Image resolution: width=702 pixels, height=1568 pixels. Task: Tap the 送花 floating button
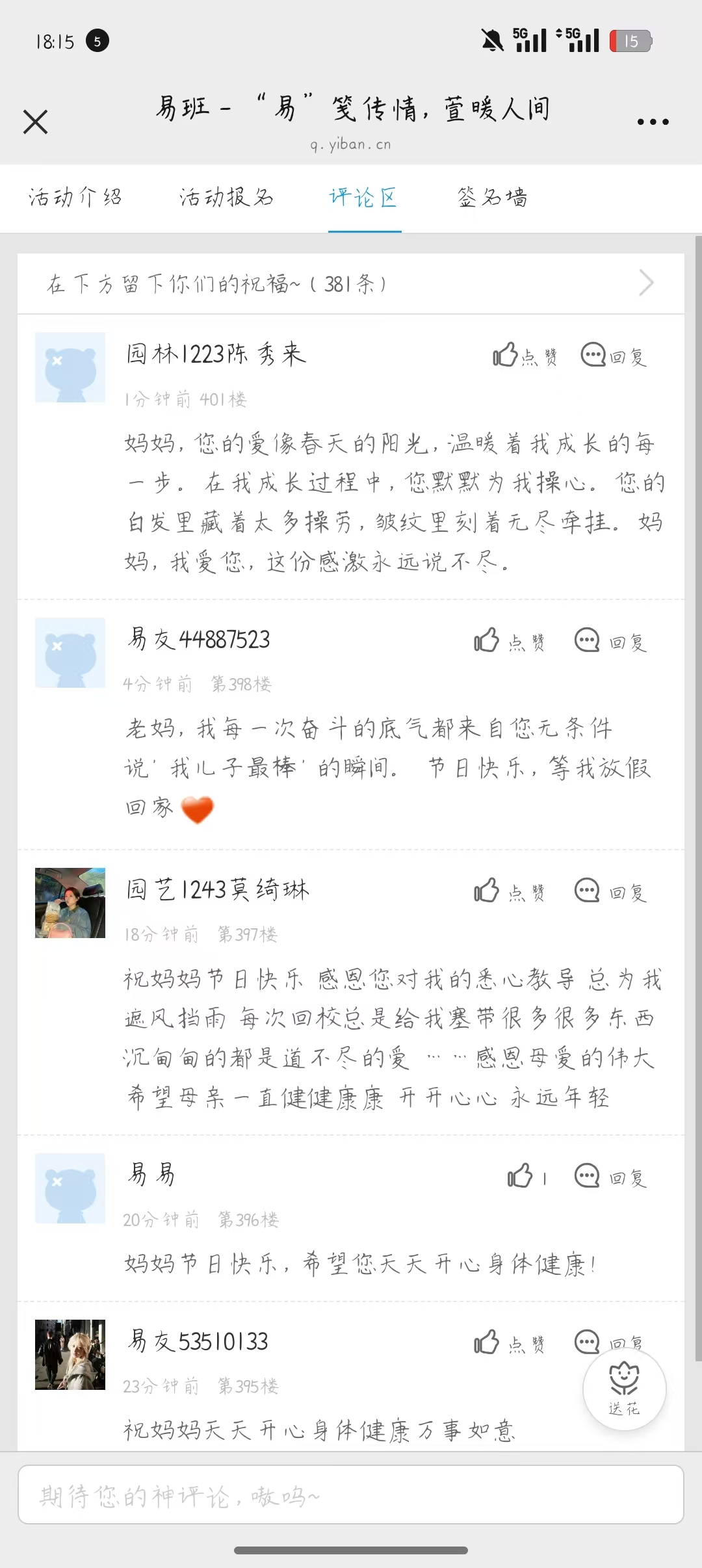pos(624,1389)
